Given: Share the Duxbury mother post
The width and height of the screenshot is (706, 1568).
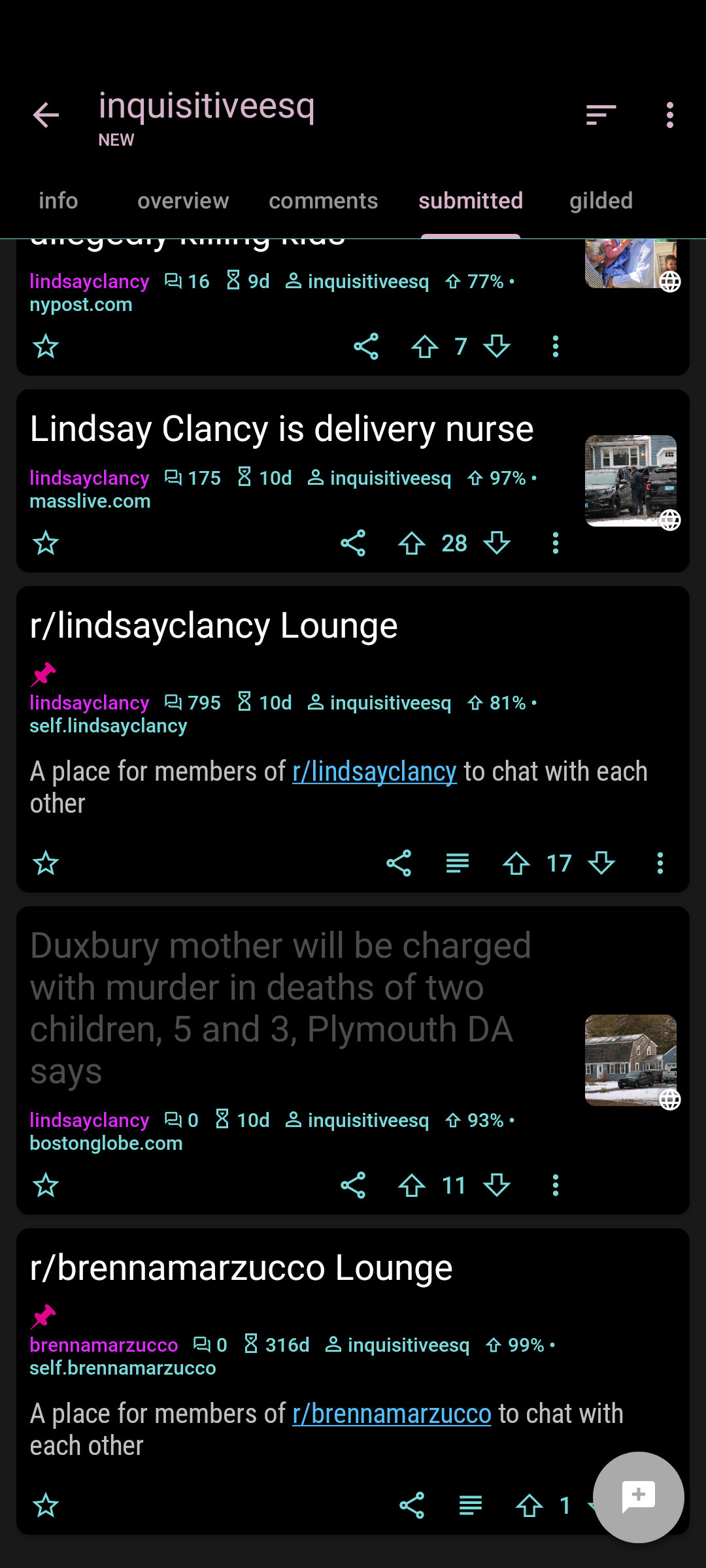Looking at the screenshot, I should (x=353, y=1185).
